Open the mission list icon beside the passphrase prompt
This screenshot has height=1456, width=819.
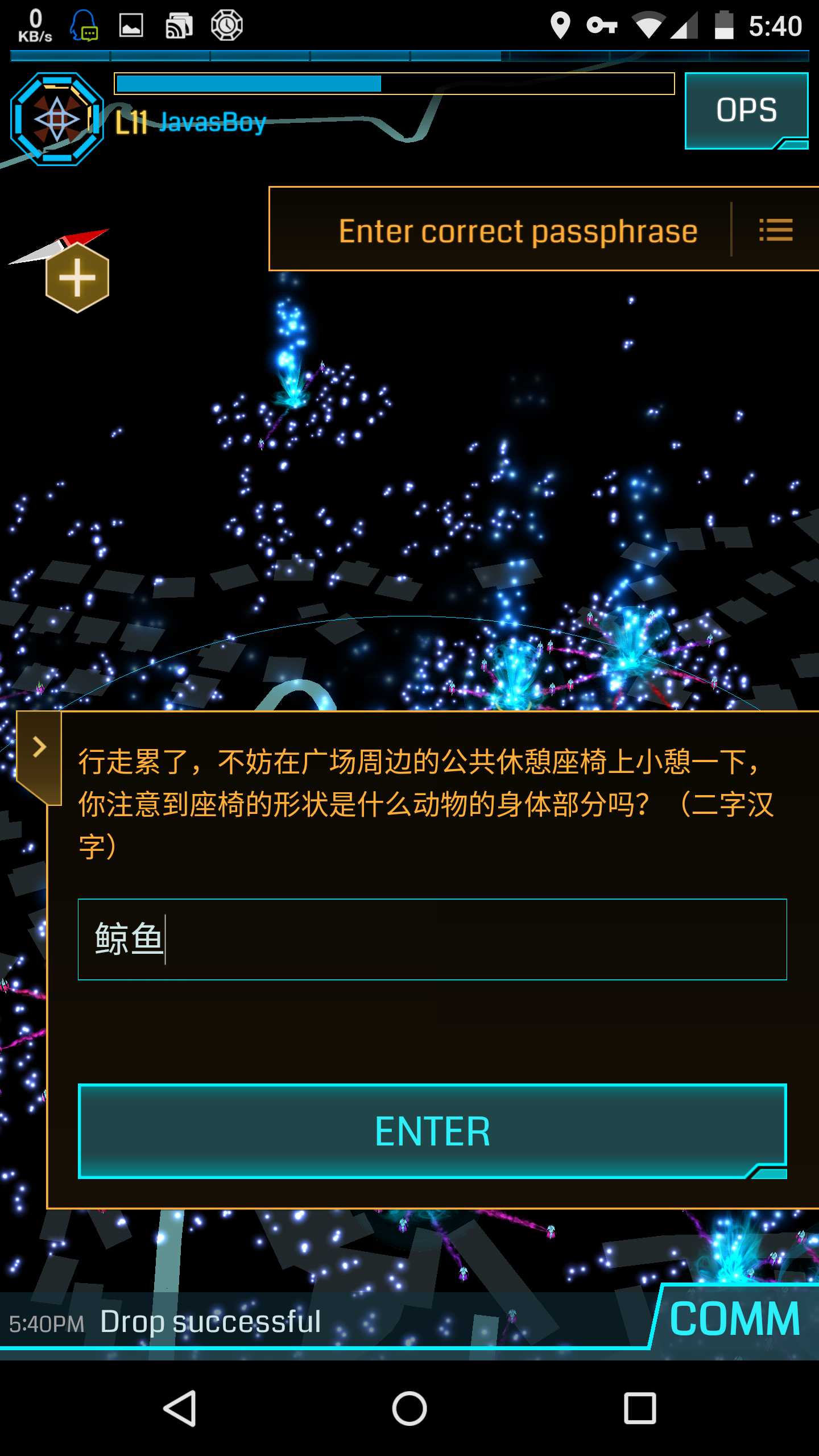click(776, 230)
